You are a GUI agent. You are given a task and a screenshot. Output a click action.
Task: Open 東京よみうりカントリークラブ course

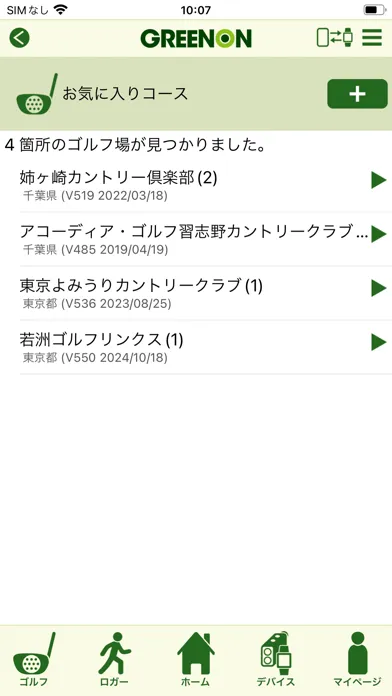[x=206, y=293]
